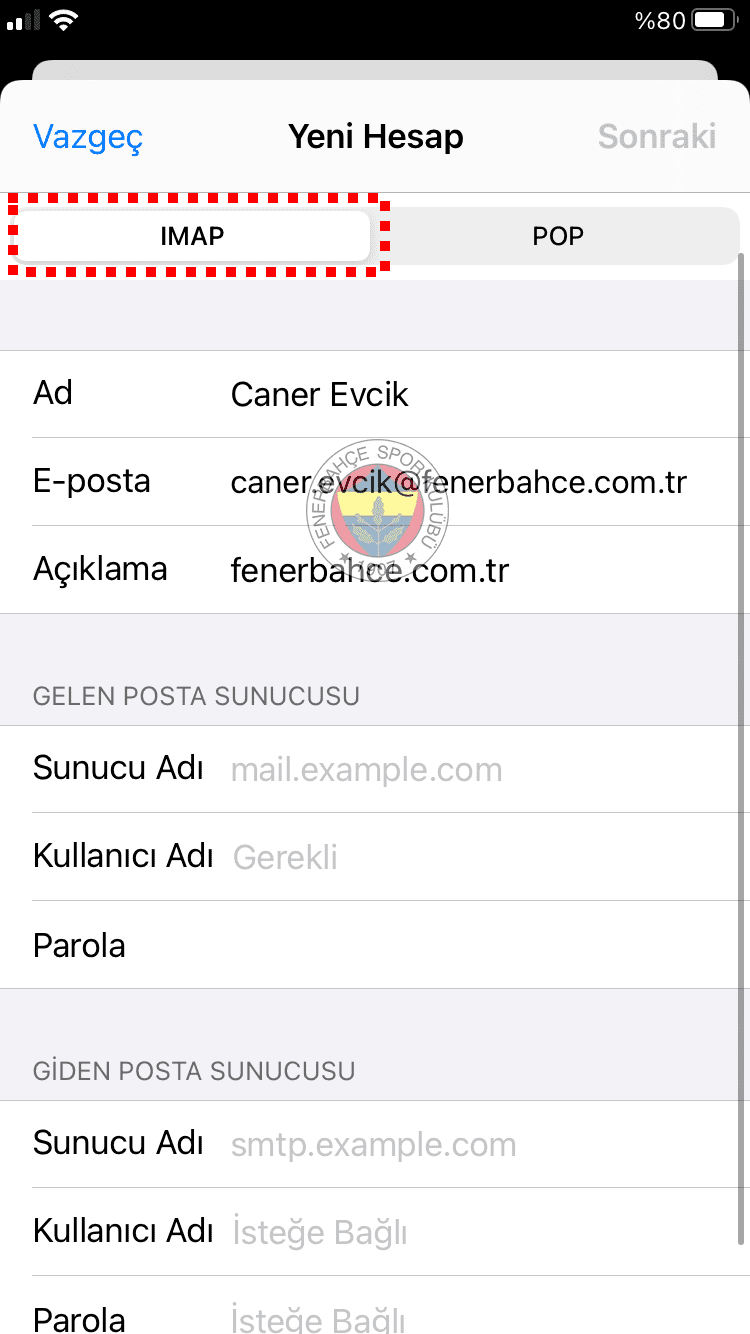Viewport: 750px width, 1334px height.
Task: Tap Vazgeç to cancel account setup
Action: pos(88,136)
